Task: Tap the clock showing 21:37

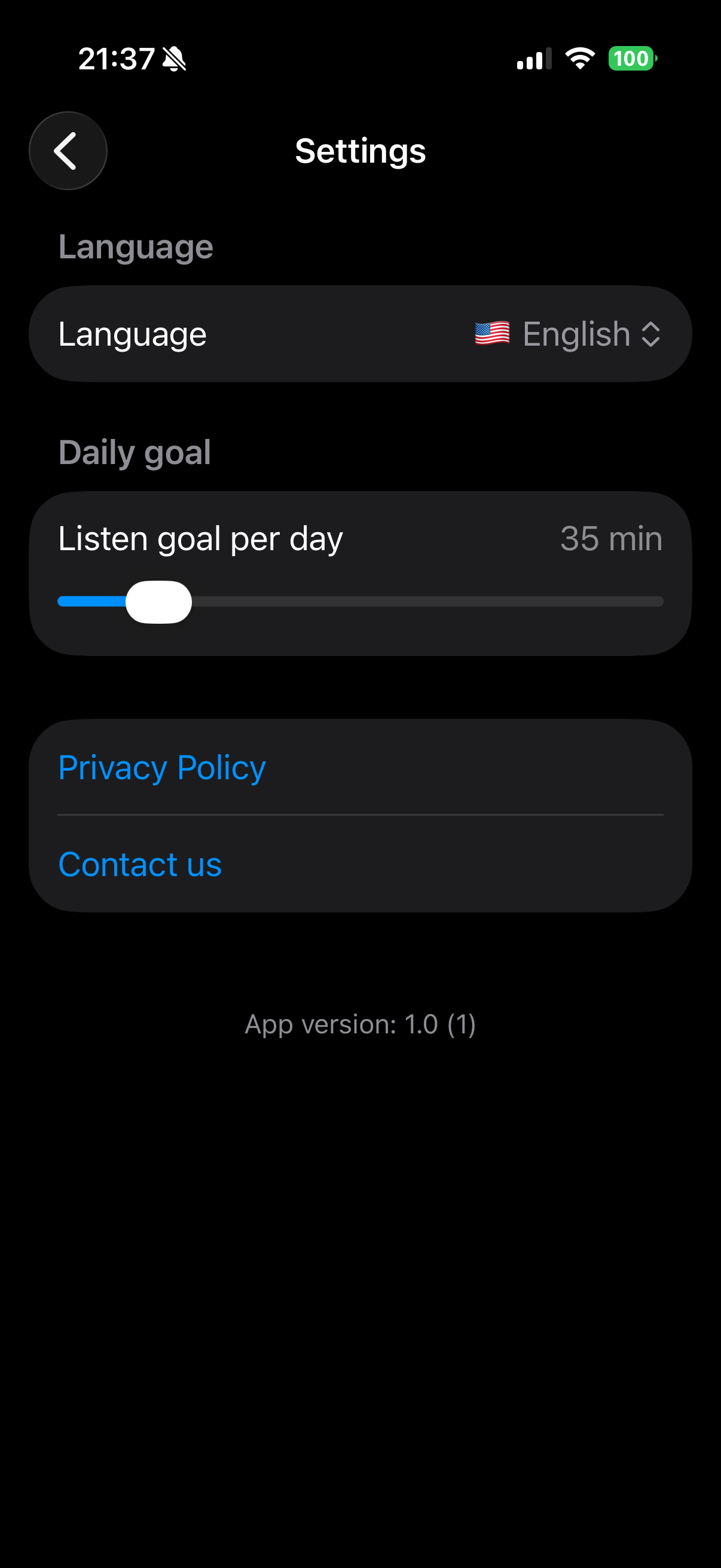Action: [x=117, y=58]
